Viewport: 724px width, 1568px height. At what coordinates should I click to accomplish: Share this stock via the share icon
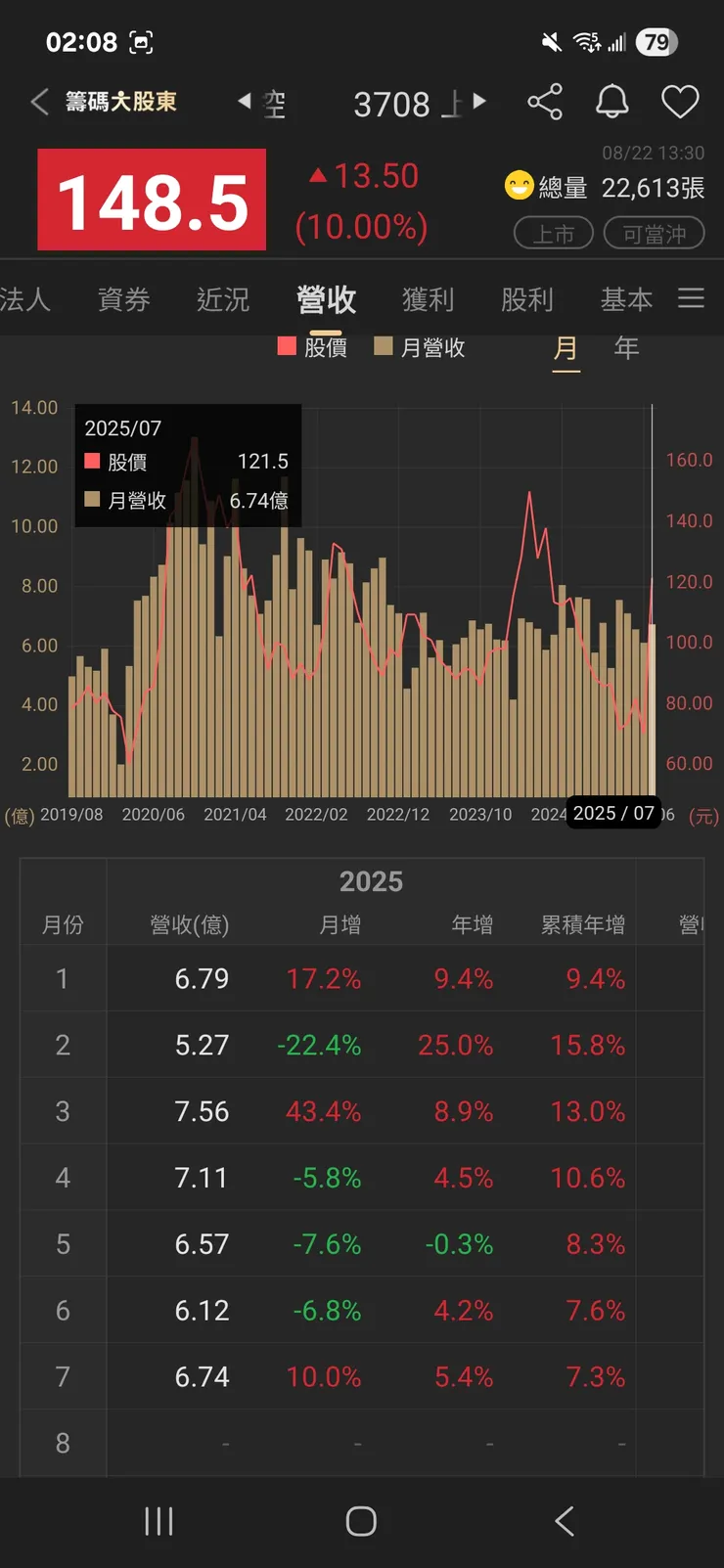click(x=545, y=102)
